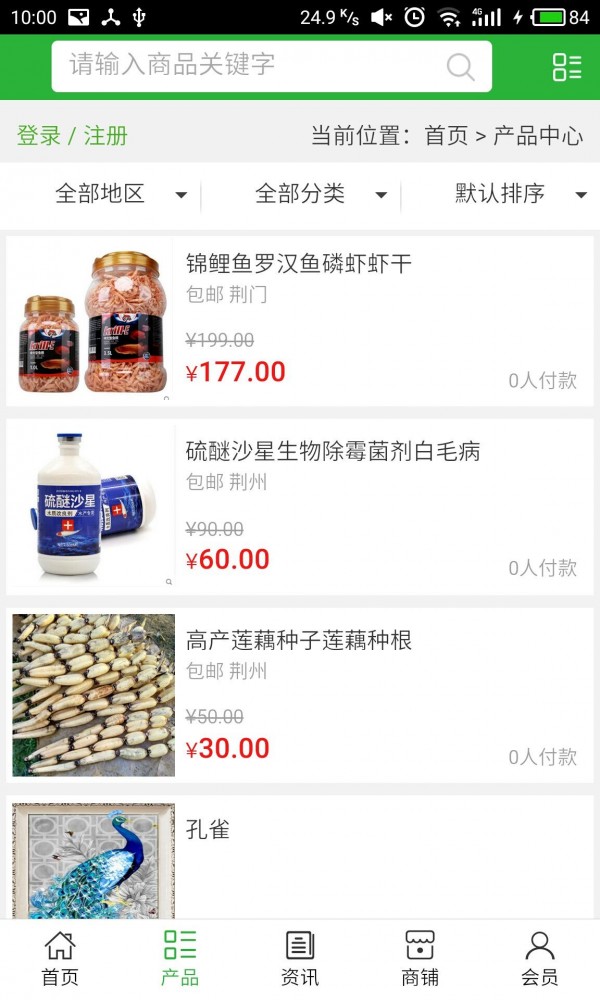Go to 首页 via the breadcrumb
This screenshot has height=1000, width=600.
click(446, 136)
